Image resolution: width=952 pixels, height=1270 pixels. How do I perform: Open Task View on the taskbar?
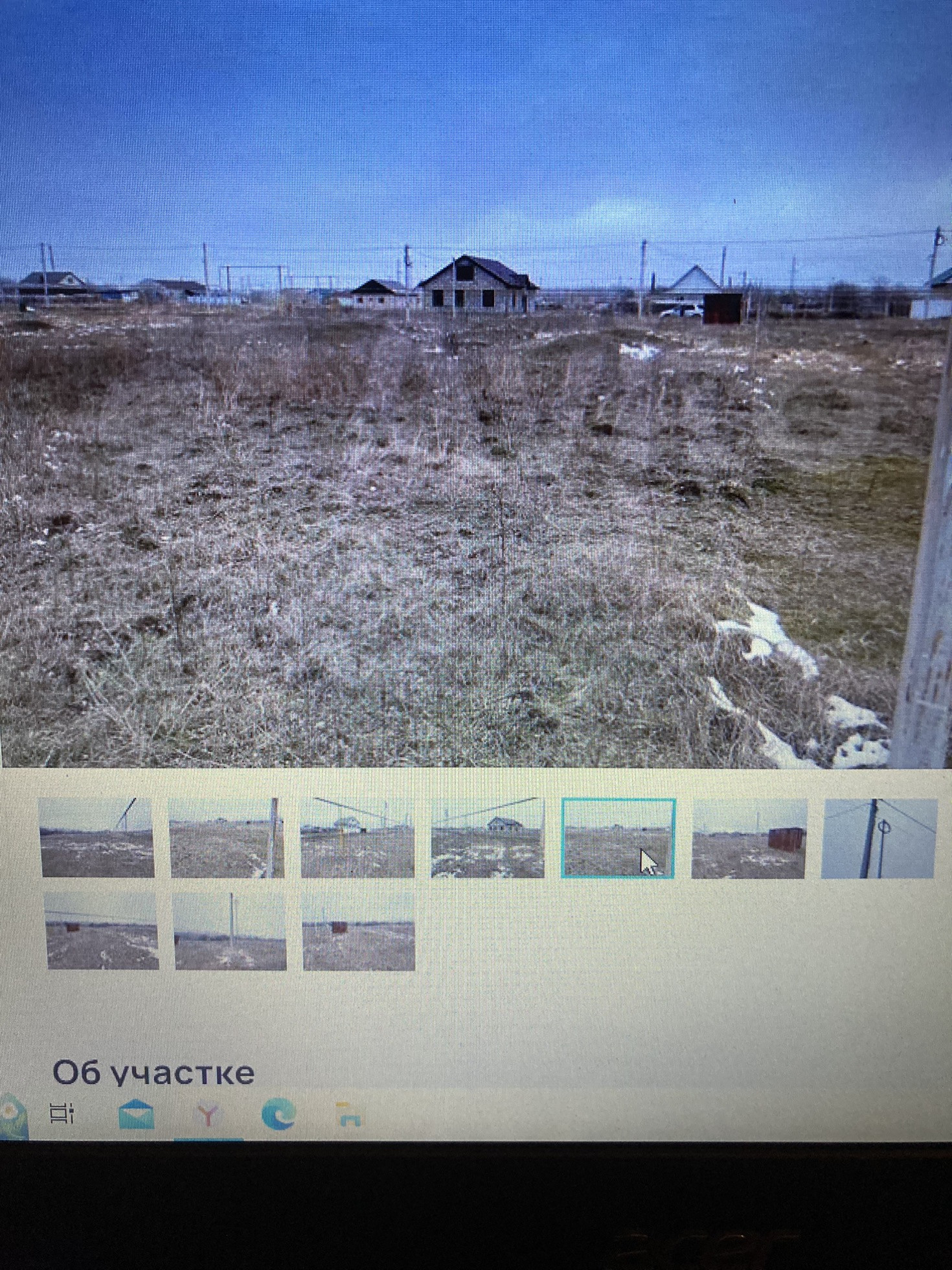click(x=62, y=1114)
